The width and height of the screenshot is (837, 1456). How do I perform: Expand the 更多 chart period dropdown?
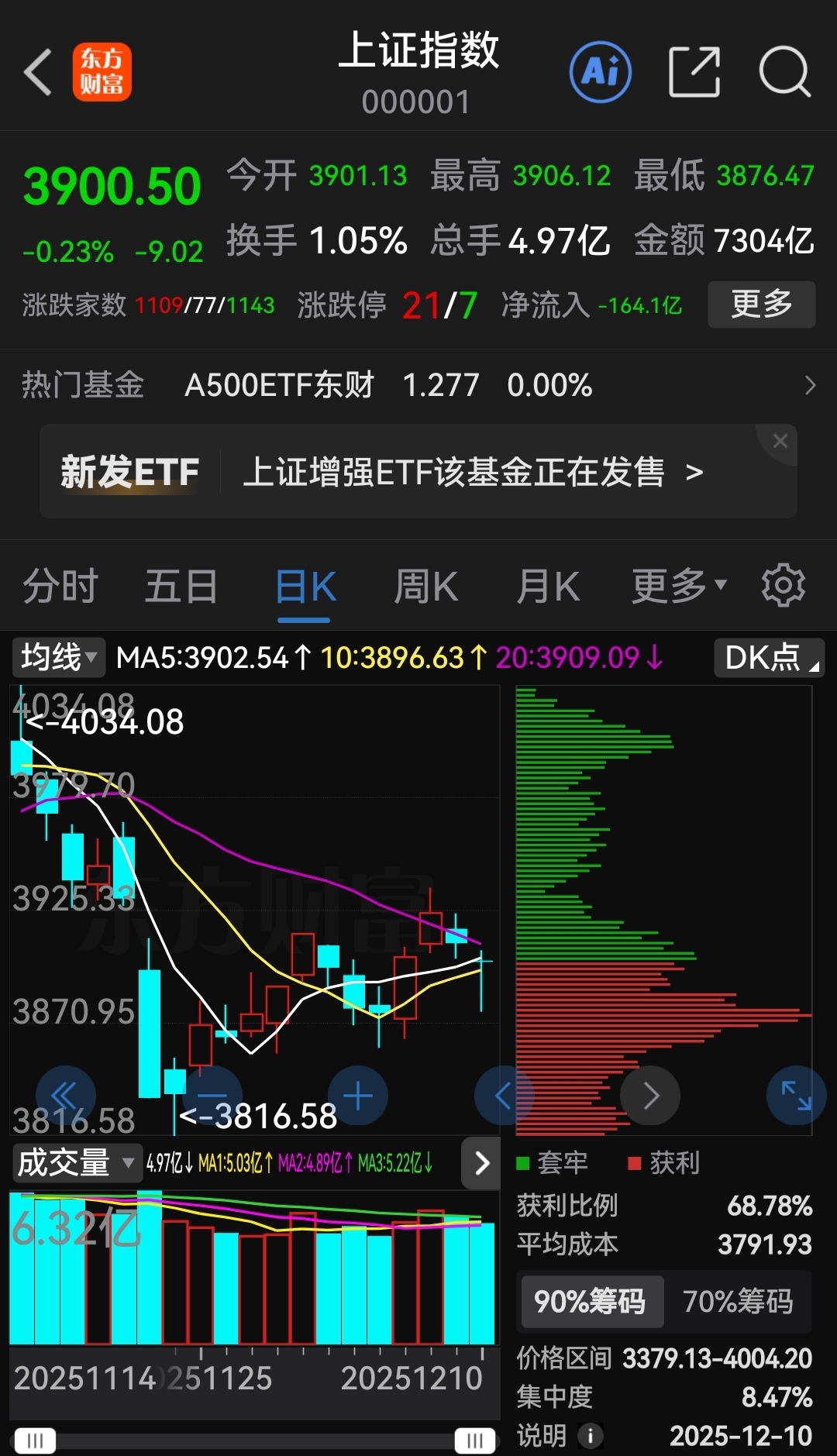pyautogui.click(x=679, y=586)
